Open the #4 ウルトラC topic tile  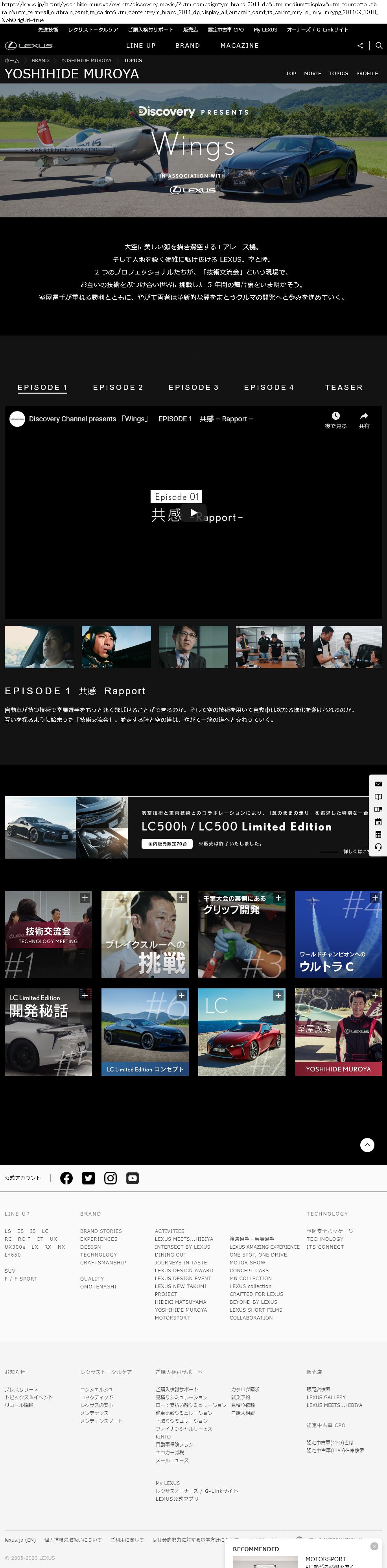point(338,934)
